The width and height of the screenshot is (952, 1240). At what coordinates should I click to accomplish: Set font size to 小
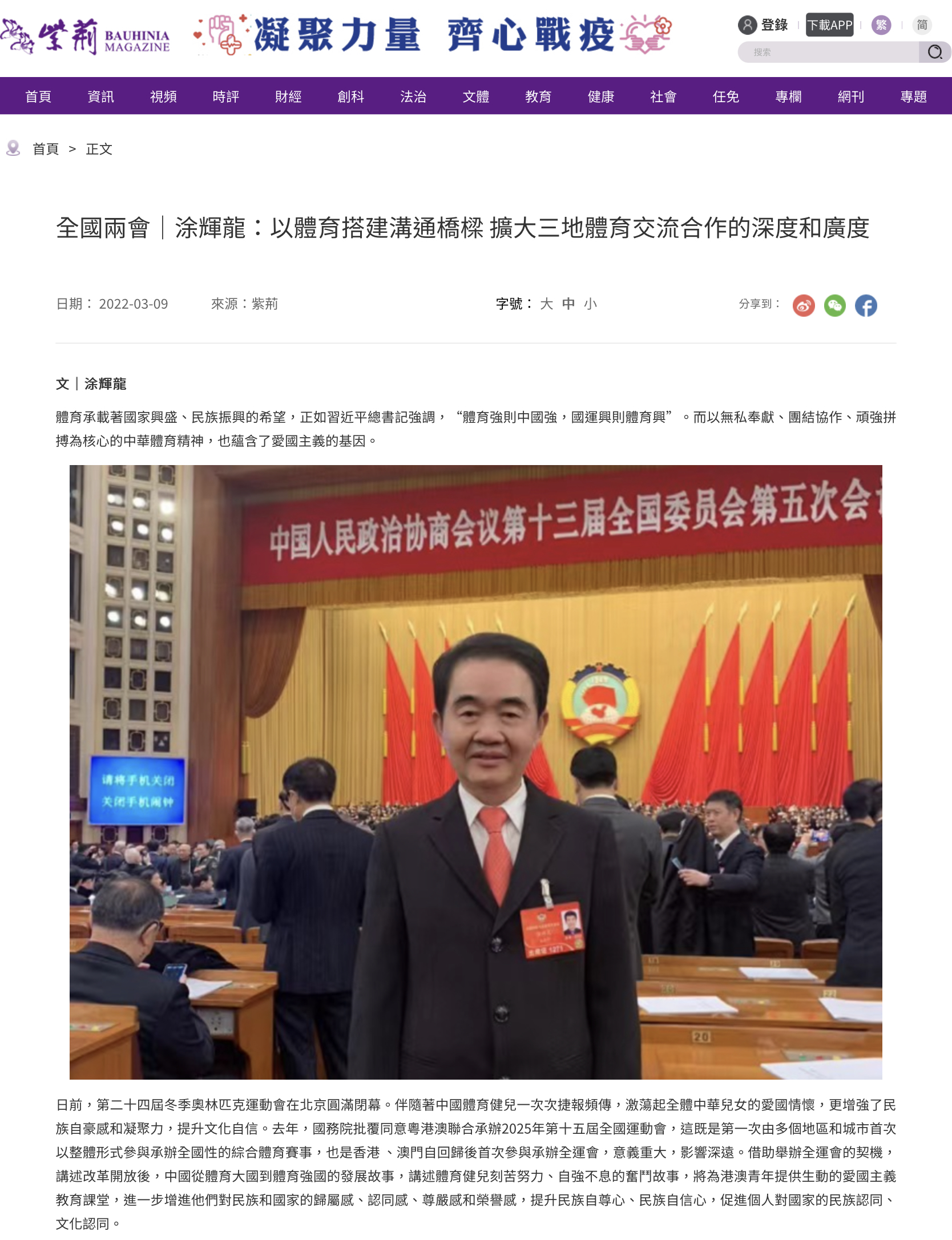click(590, 304)
